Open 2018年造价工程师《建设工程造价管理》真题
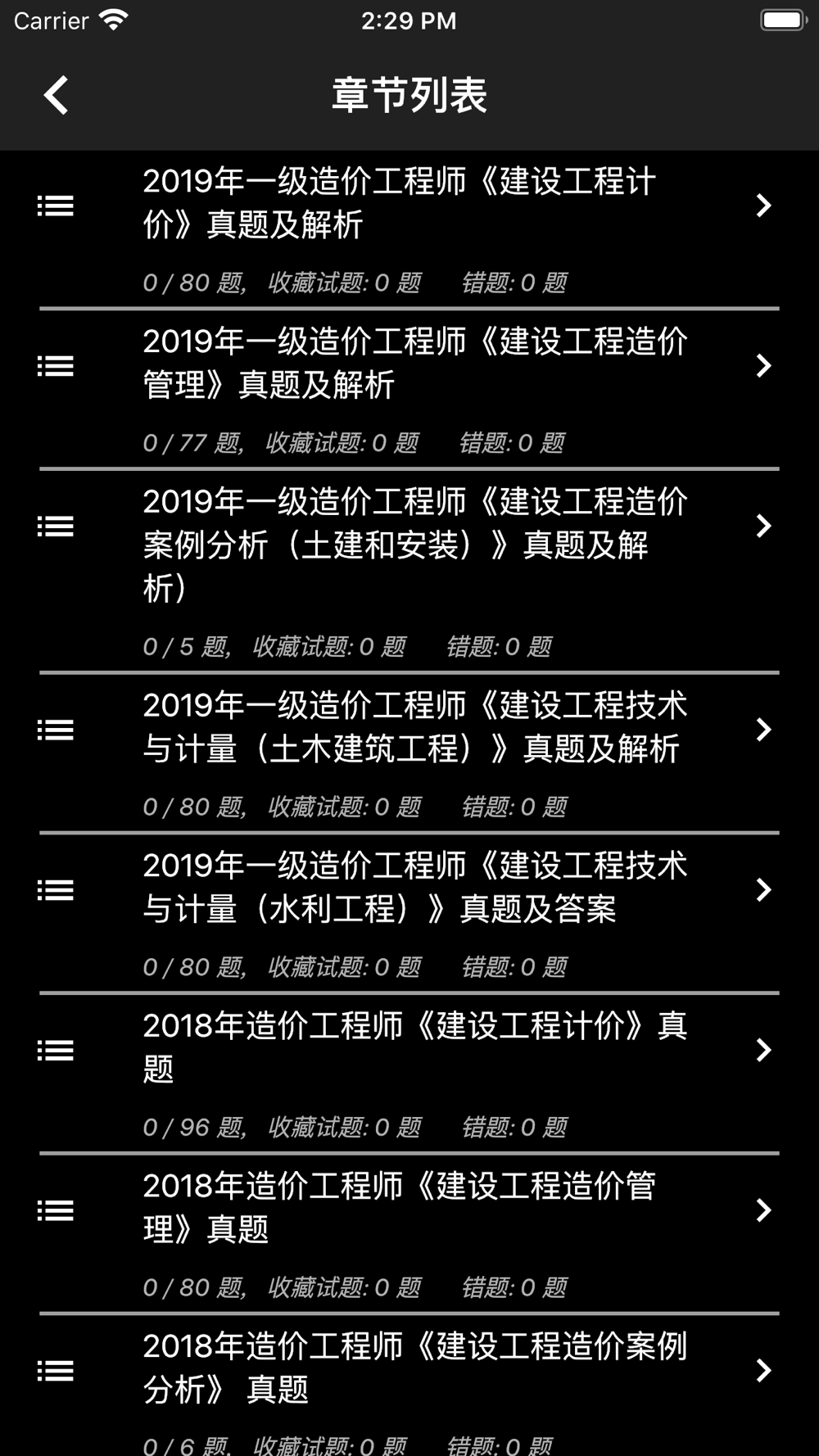 pos(409,1209)
